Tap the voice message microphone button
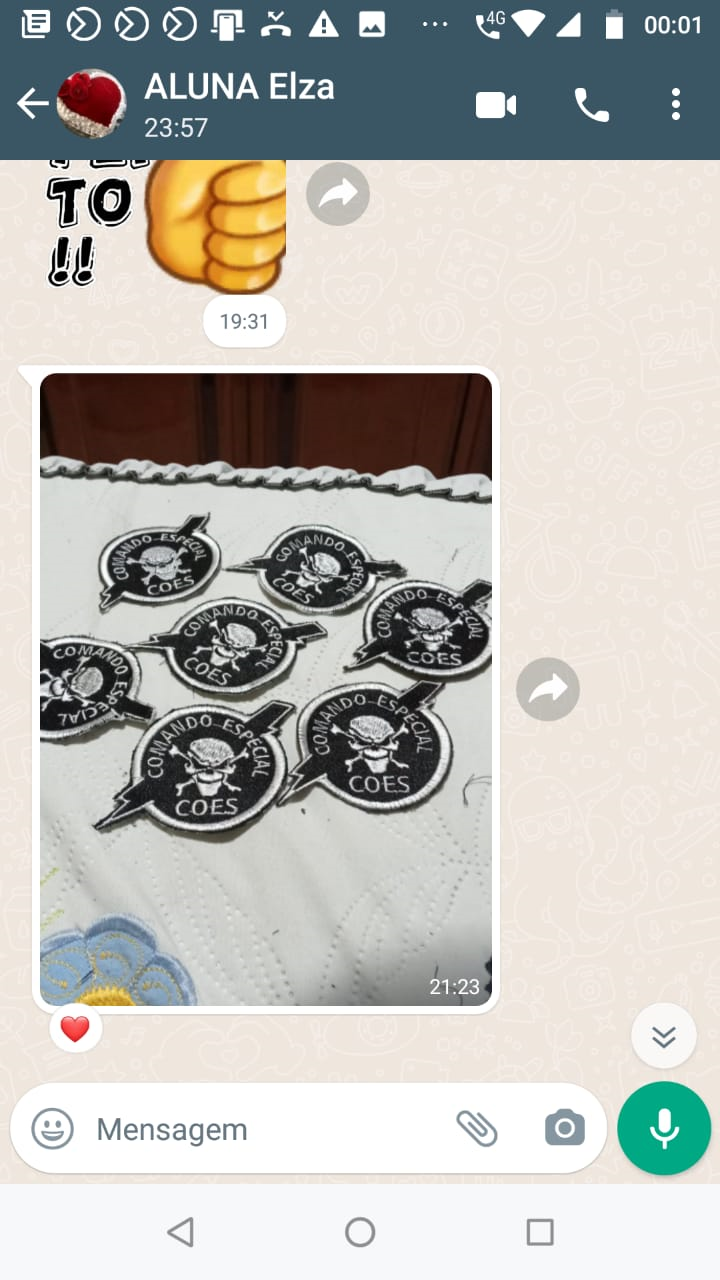This screenshot has width=720, height=1280. 664,1129
